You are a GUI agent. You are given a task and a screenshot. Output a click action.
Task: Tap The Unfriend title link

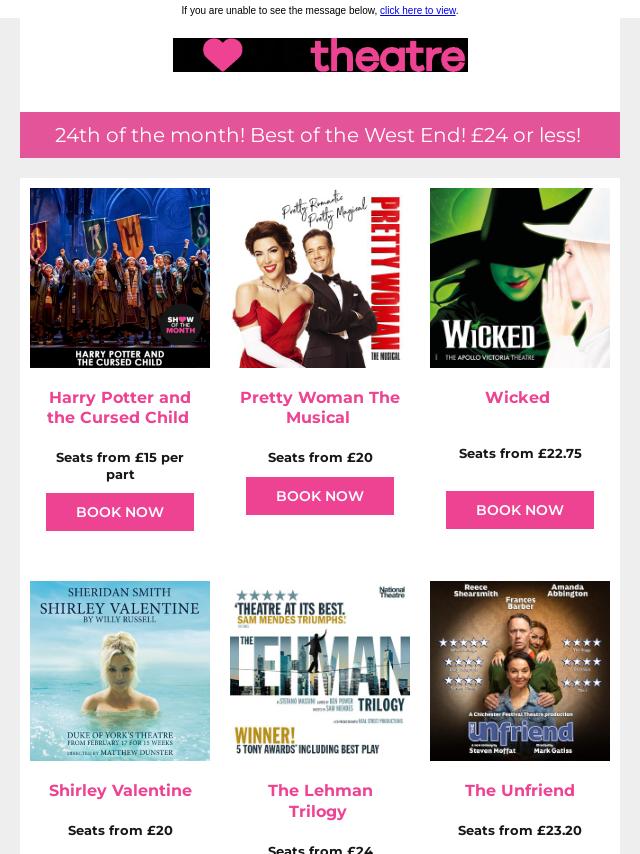pyautogui.click(x=520, y=790)
